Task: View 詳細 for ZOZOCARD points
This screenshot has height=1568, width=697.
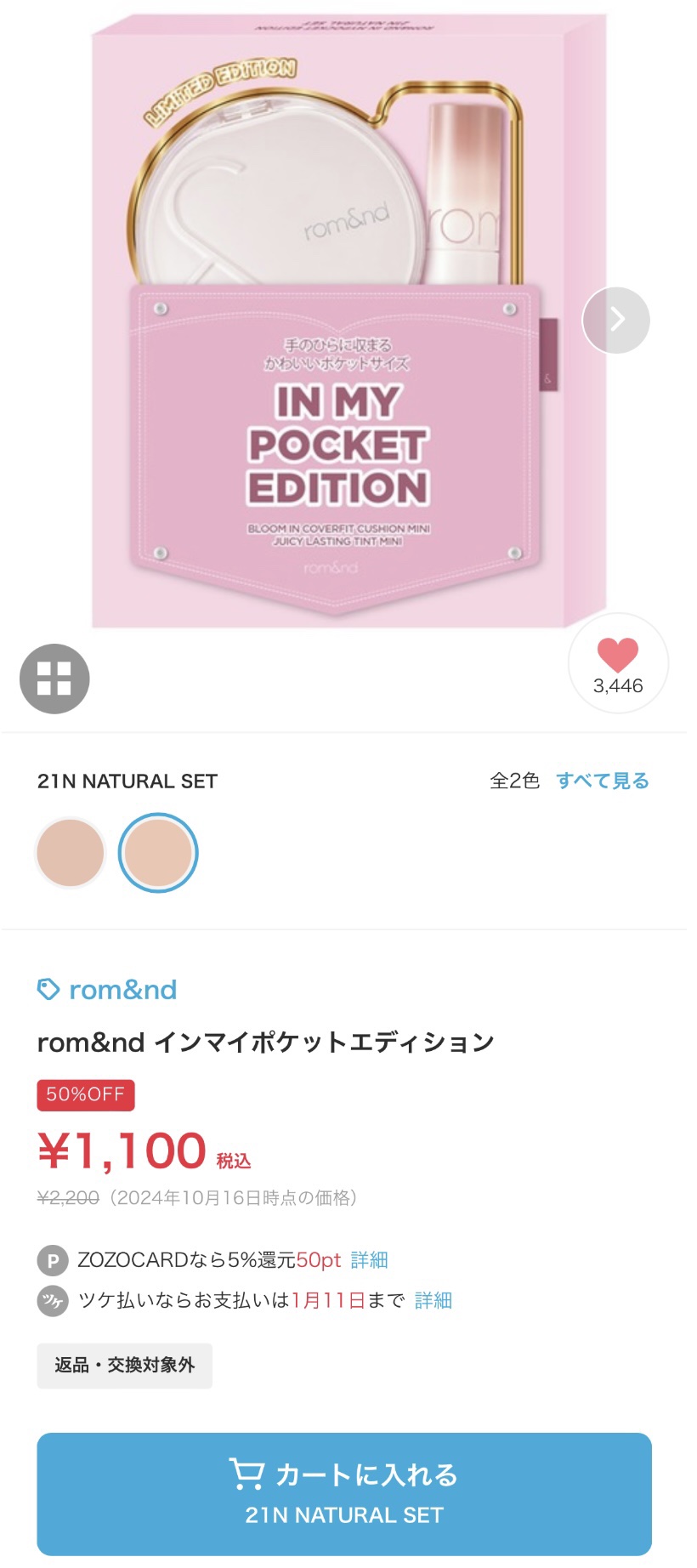Action: click(369, 1260)
